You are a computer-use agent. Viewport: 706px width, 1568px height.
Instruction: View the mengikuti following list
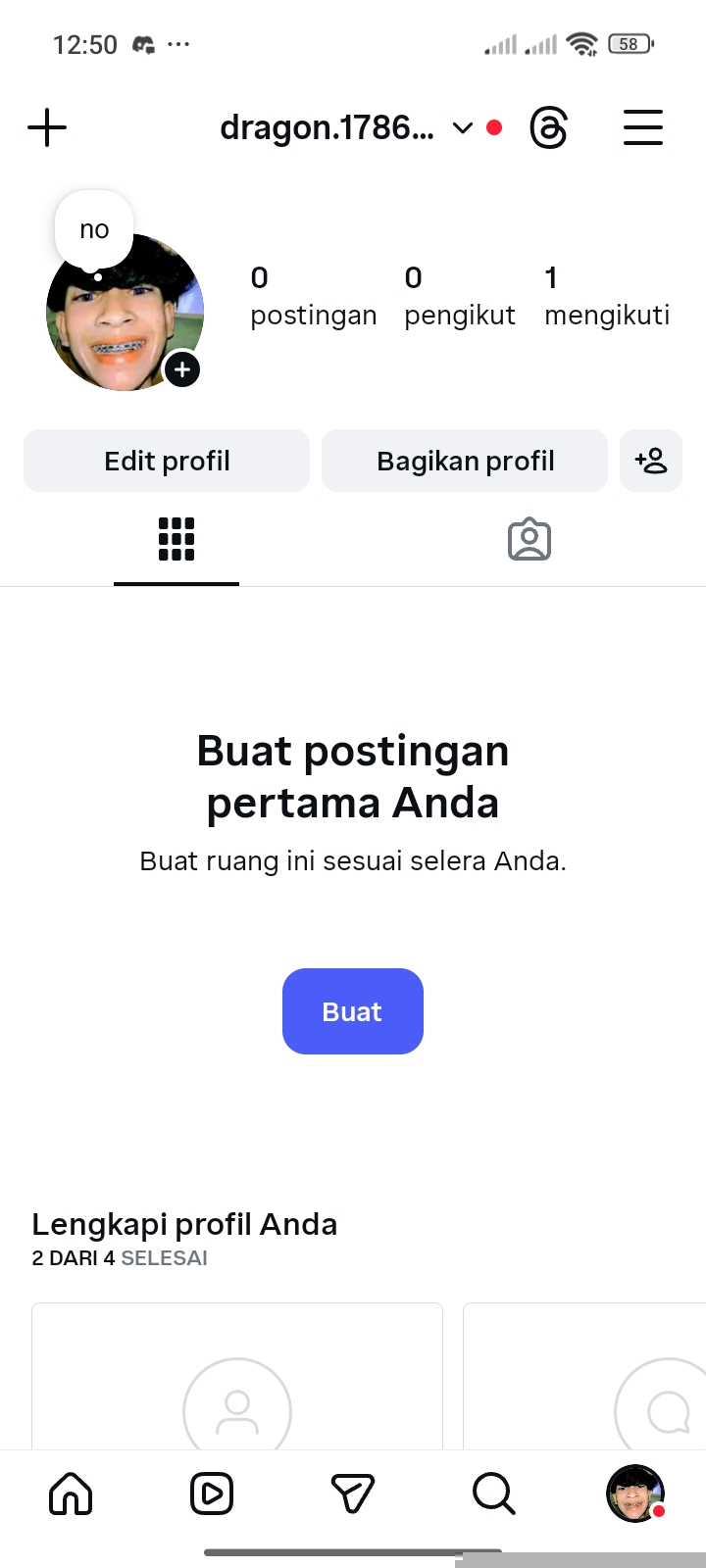click(x=606, y=296)
